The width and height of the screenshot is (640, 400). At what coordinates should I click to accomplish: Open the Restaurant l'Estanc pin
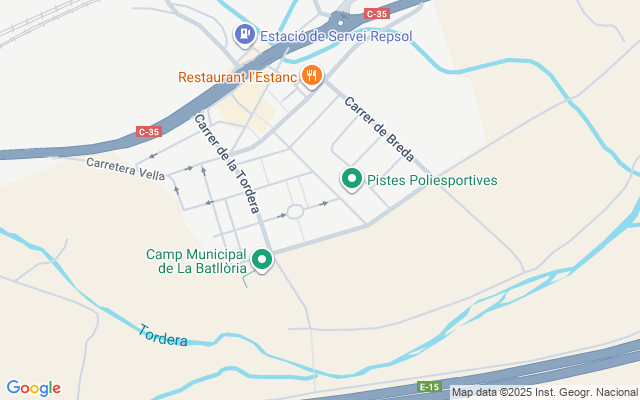(x=312, y=76)
